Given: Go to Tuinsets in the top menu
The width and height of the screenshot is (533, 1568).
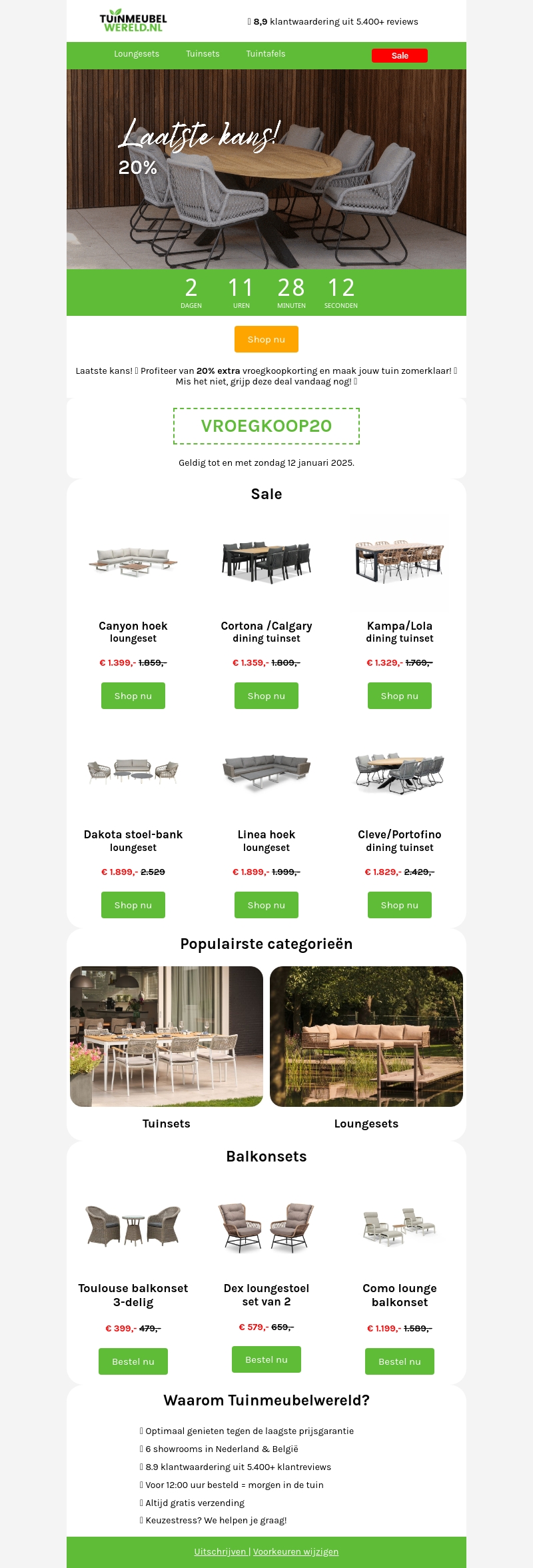Looking at the screenshot, I should click(203, 54).
